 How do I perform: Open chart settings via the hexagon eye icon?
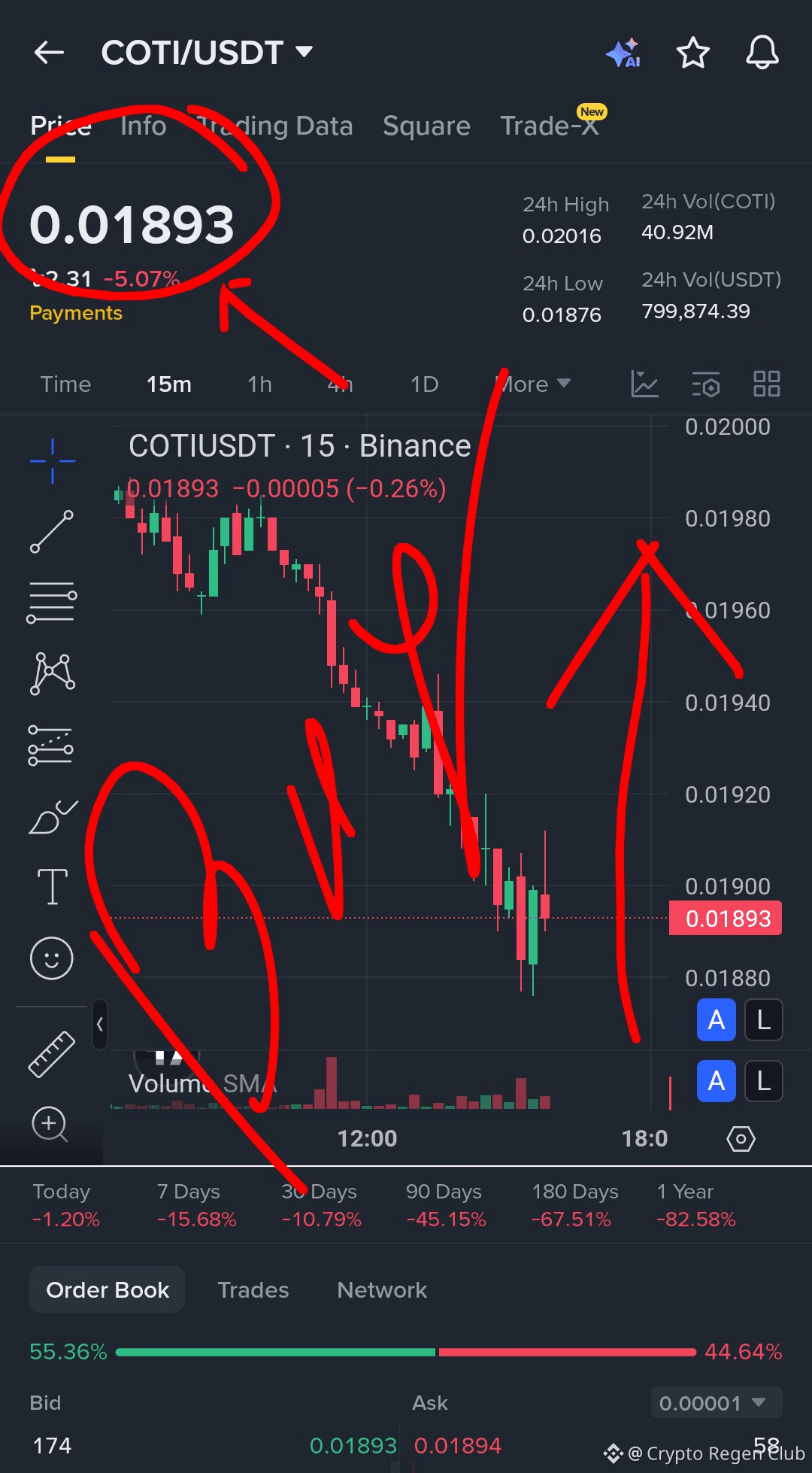tap(741, 1138)
